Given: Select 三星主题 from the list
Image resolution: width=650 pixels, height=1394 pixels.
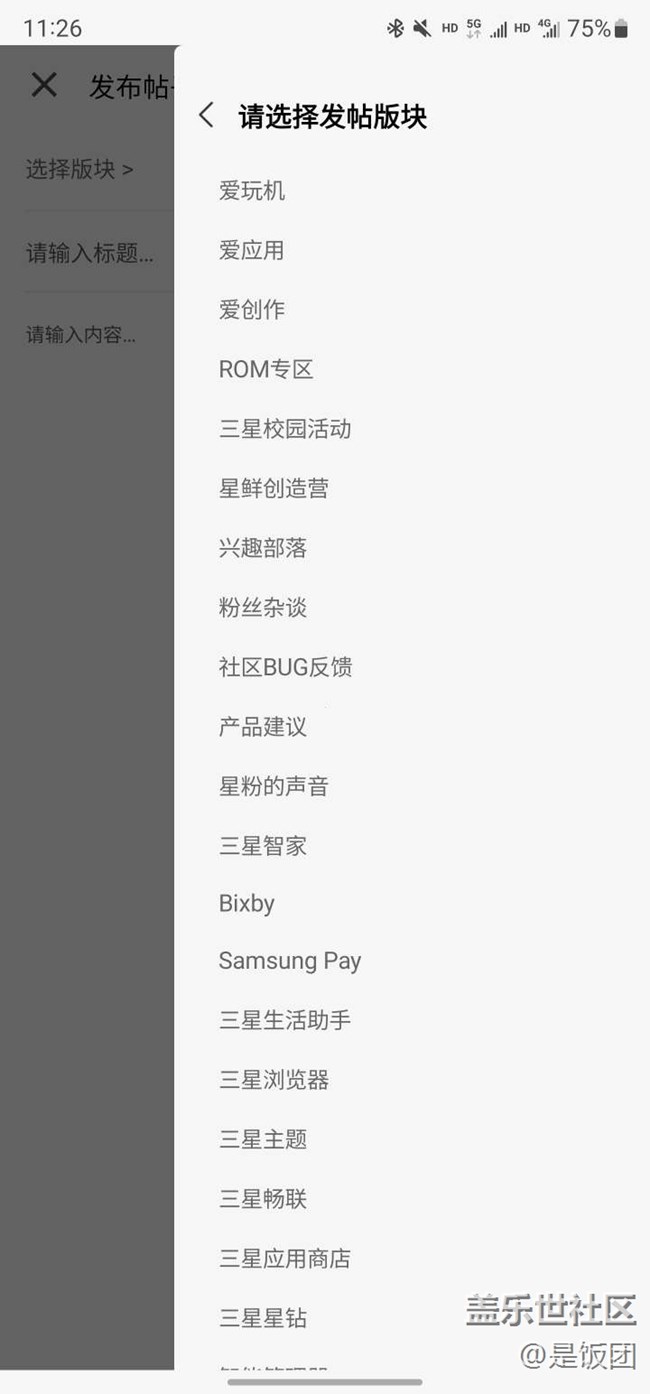Looking at the screenshot, I should [x=263, y=1140].
